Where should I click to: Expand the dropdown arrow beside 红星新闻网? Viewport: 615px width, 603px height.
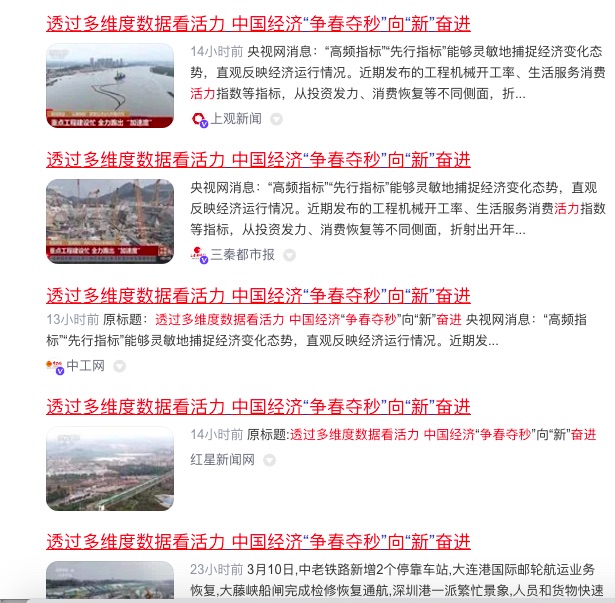click(269, 461)
